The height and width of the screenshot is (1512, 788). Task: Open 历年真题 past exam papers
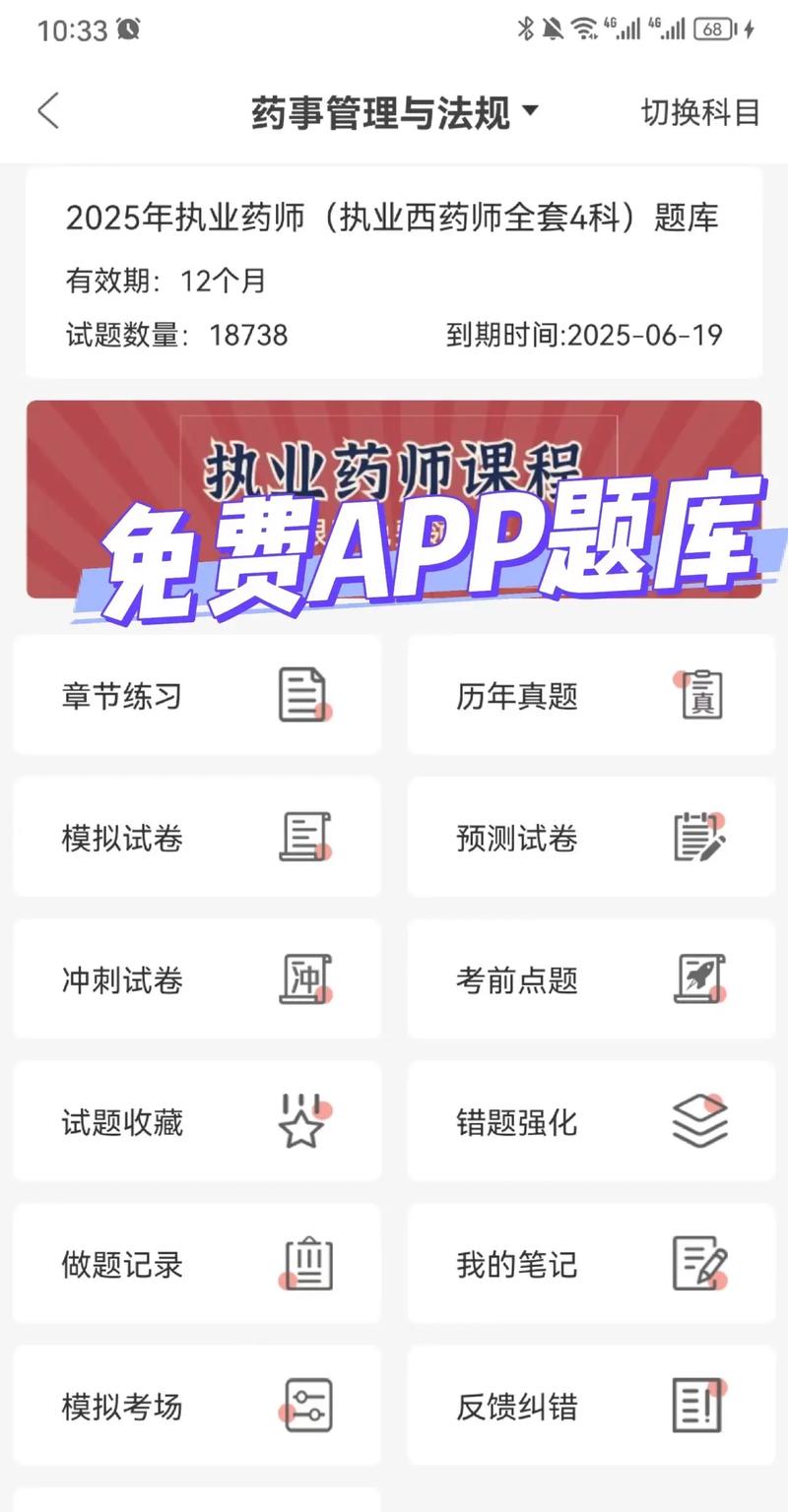click(591, 695)
